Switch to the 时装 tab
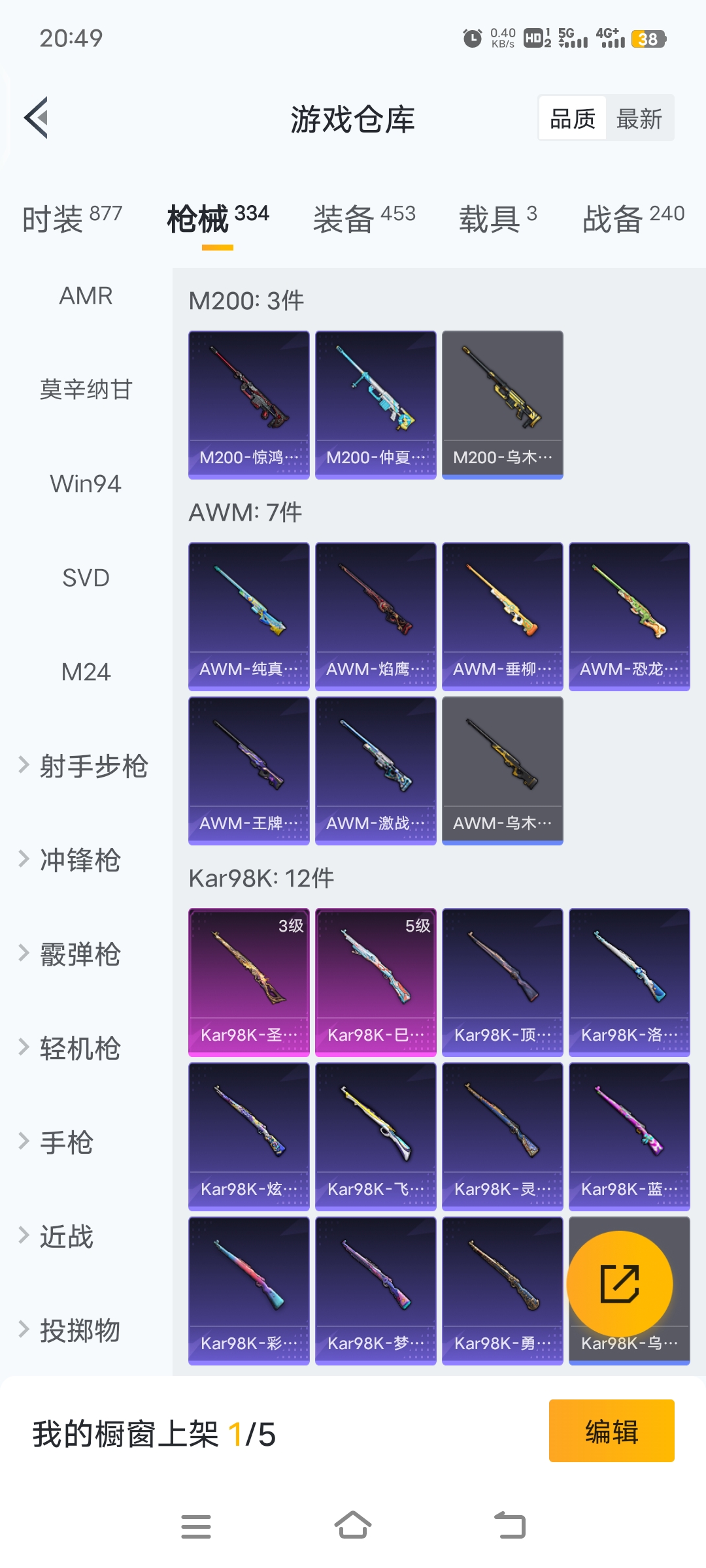The image size is (706, 1568). [x=72, y=218]
